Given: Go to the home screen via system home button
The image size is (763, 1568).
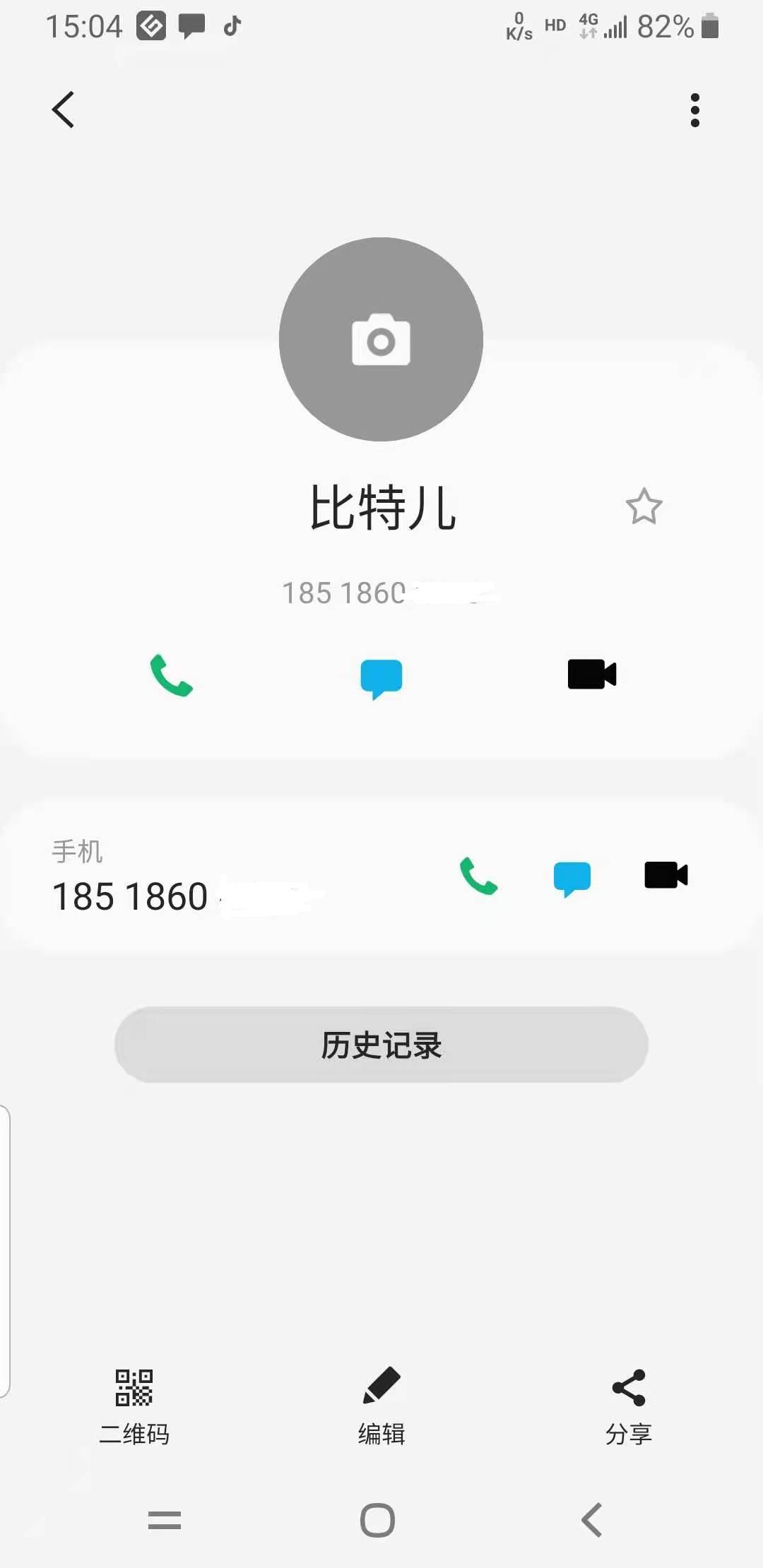Looking at the screenshot, I should coord(377,1520).
